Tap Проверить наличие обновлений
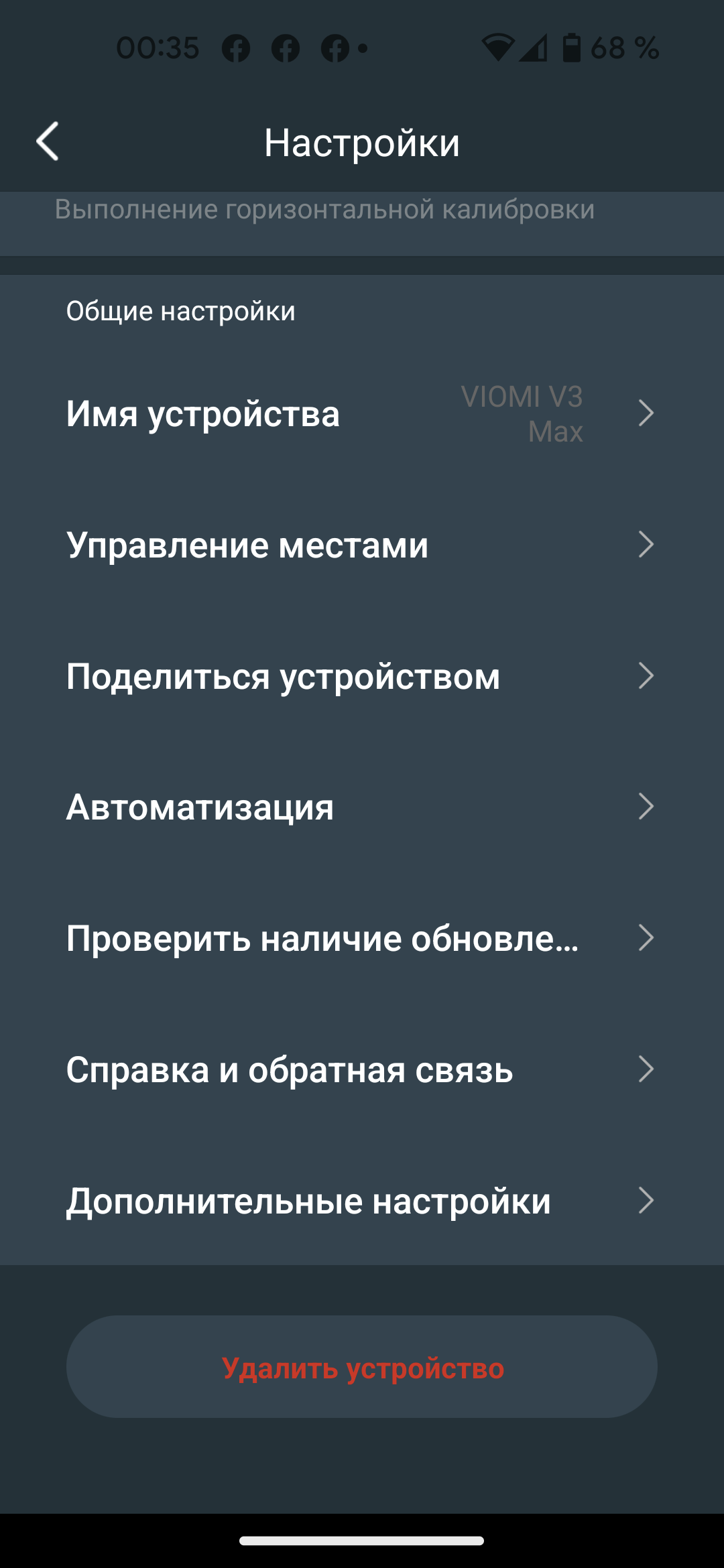This screenshot has height=1568, width=724. pyautogui.click(x=362, y=938)
